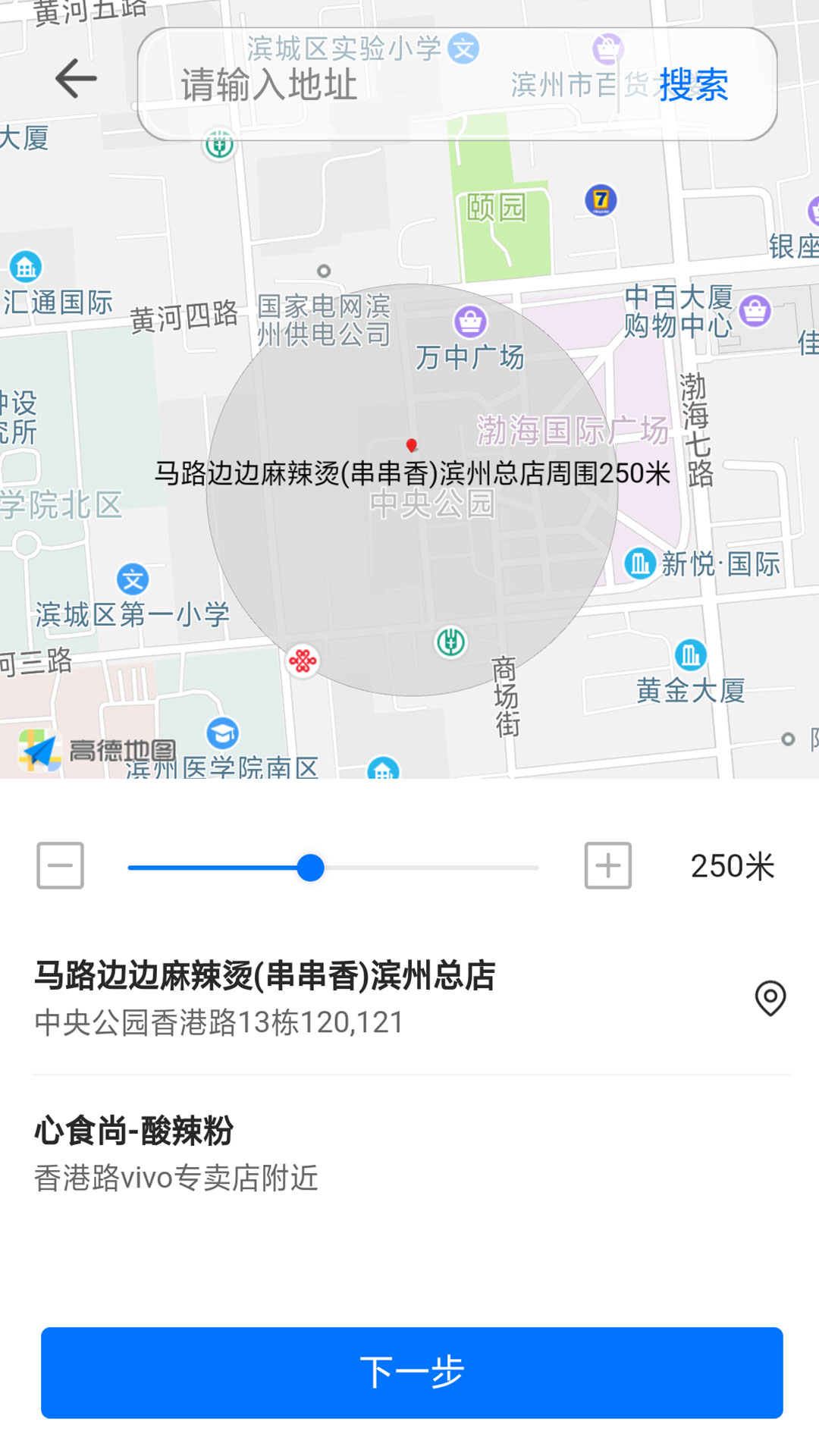The height and width of the screenshot is (1456, 819).
Task: Tap the 搜索 search button
Action: pyautogui.click(x=693, y=84)
